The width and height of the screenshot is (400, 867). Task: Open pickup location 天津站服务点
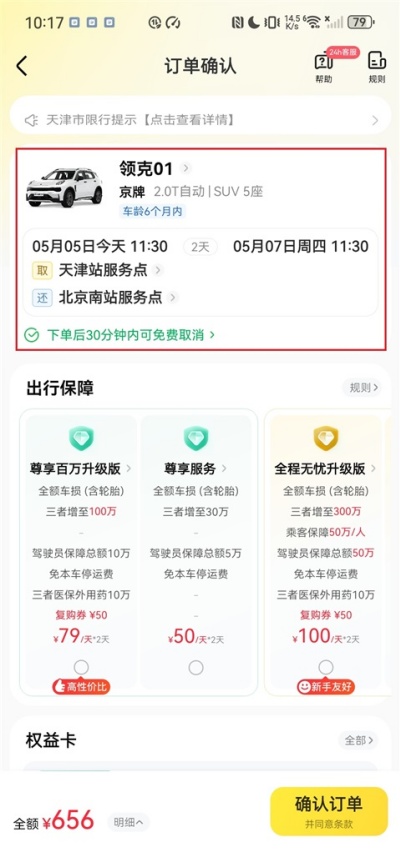[103, 270]
